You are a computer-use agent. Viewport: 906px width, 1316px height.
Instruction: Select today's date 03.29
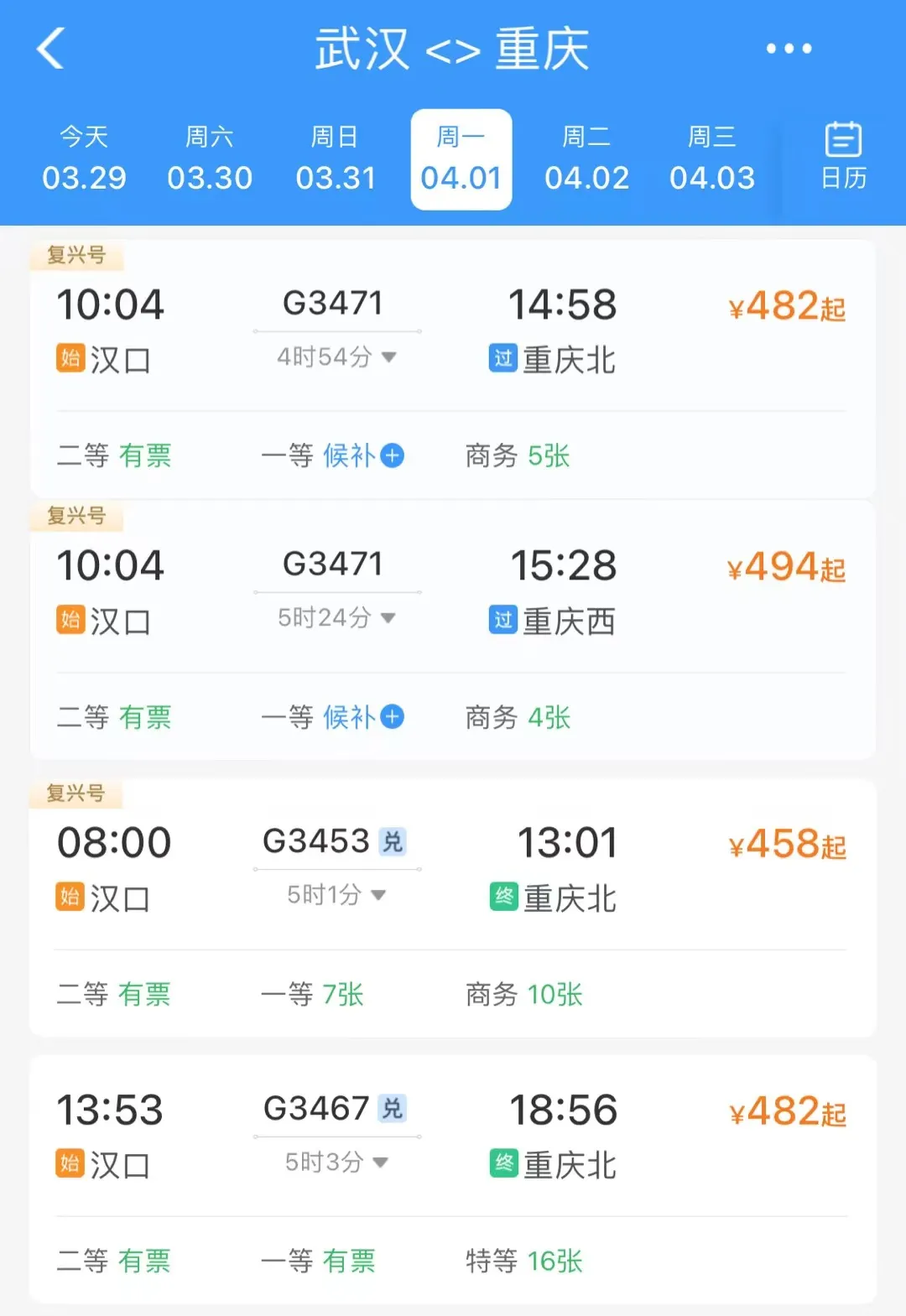point(84,159)
